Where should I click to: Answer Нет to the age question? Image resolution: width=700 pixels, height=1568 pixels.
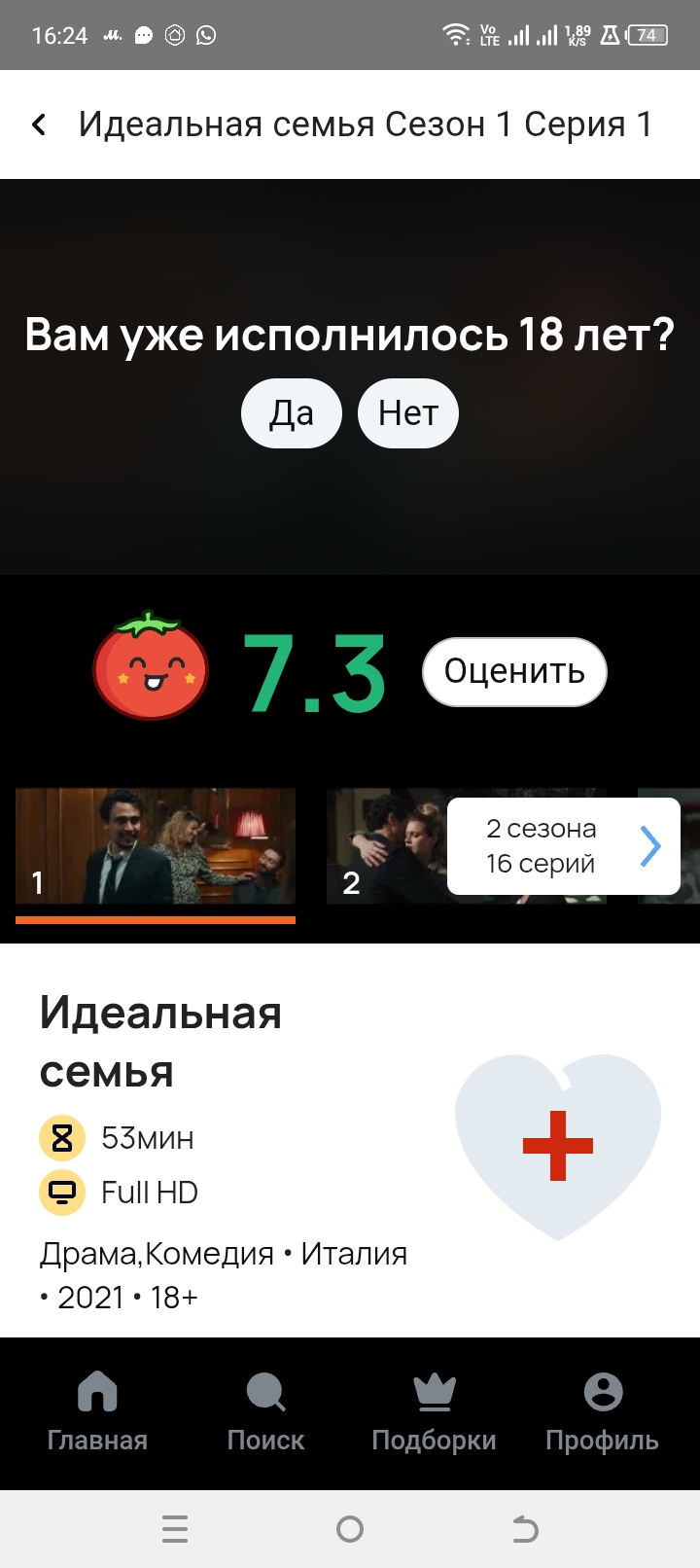point(408,413)
